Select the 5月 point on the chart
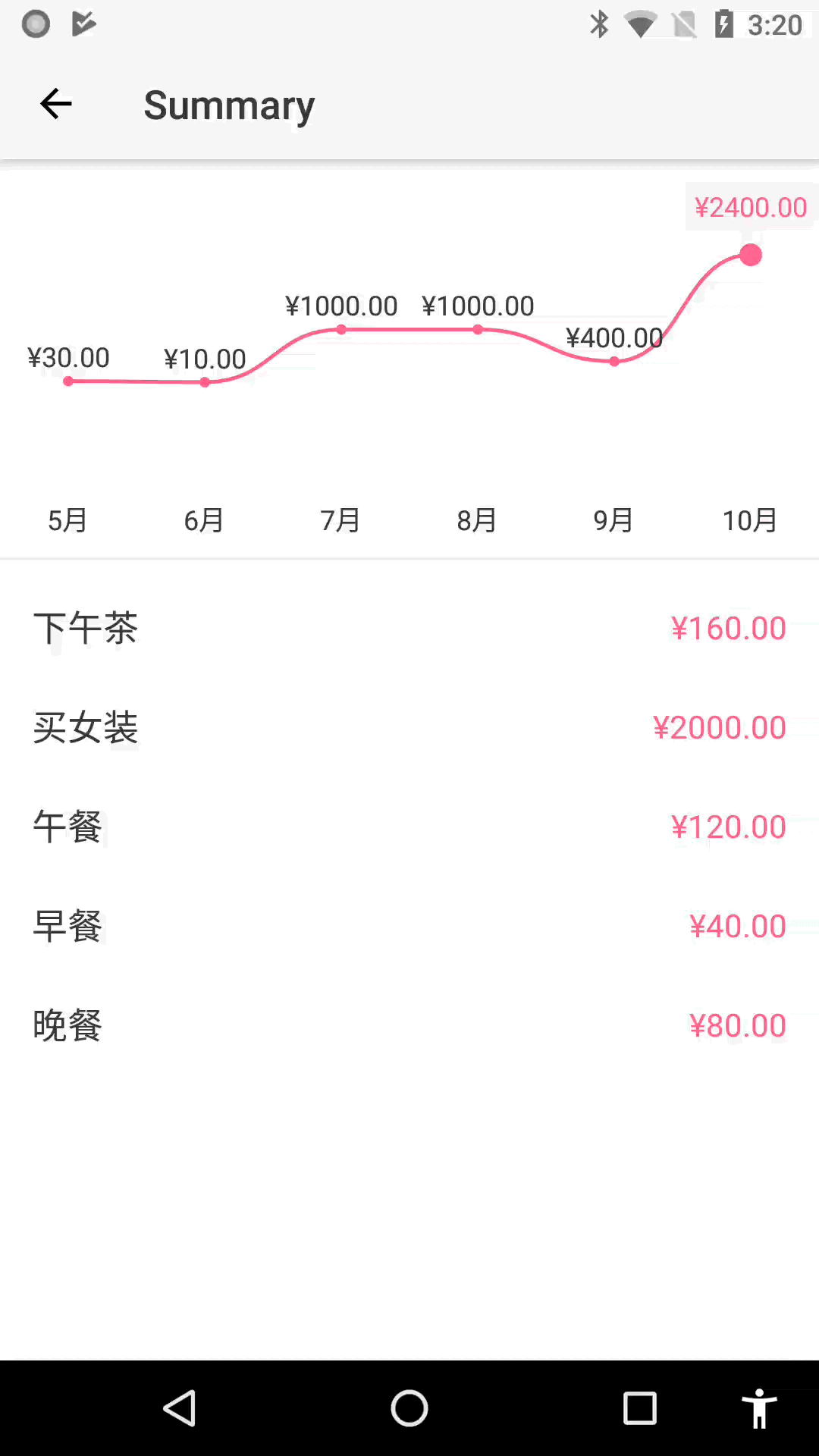This screenshot has width=819, height=1456. tap(68, 381)
